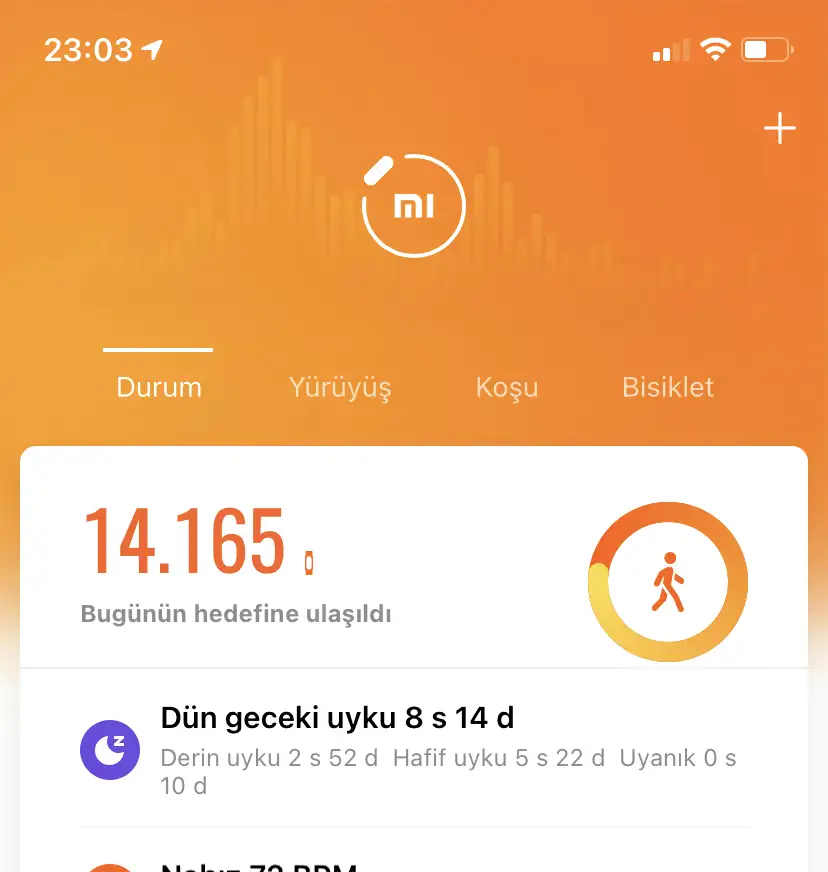
Task: Open the Yürüyüş tab
Action: tap(340, 387)
